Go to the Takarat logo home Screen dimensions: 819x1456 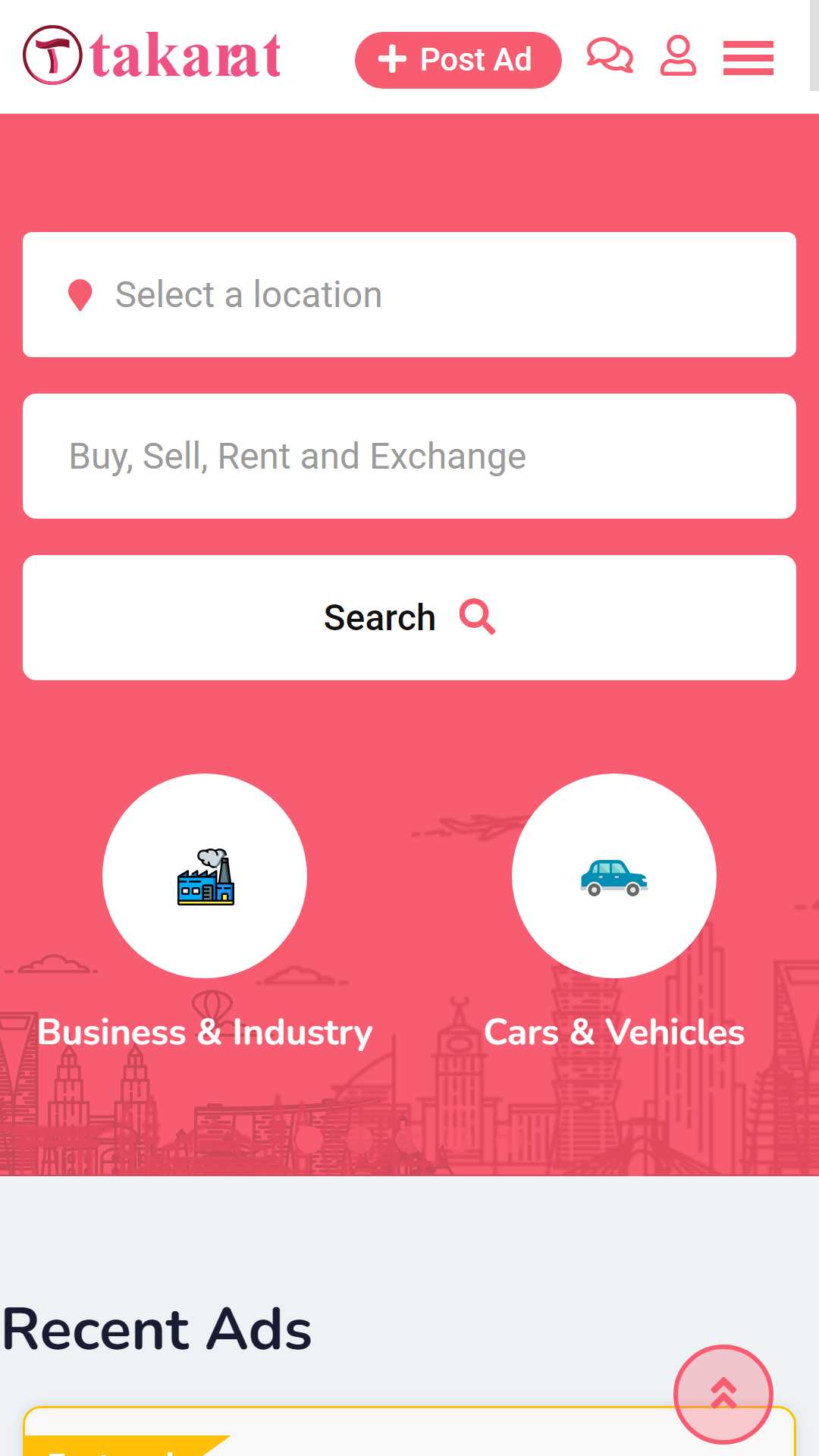coord(152,55)
